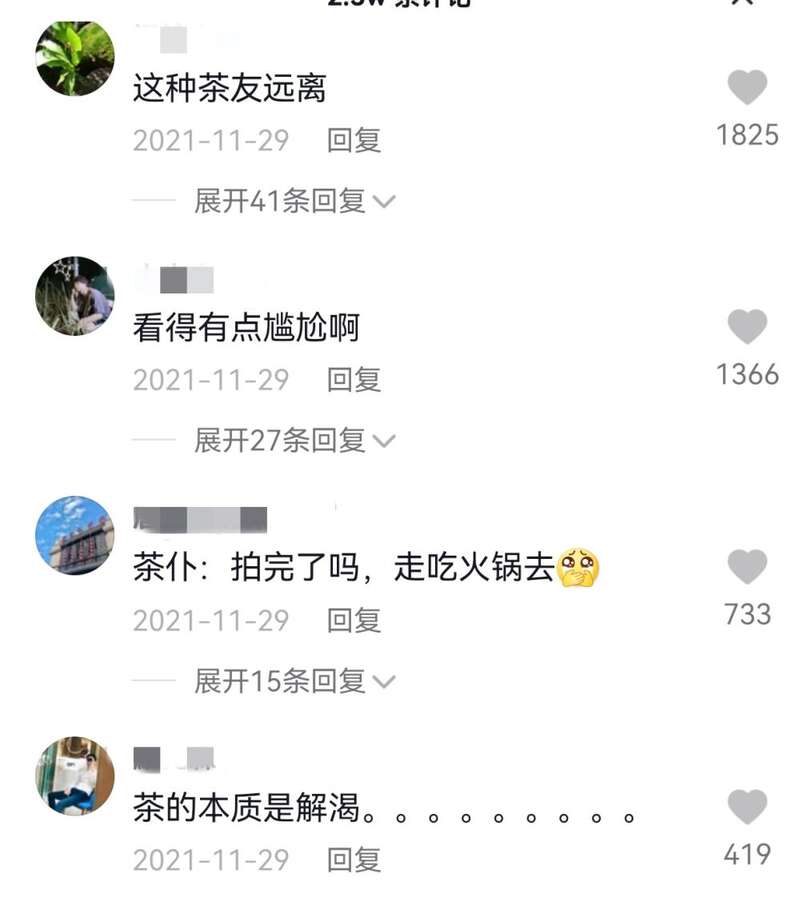Expand 展开15条回复 replies

tap(294, 682)
